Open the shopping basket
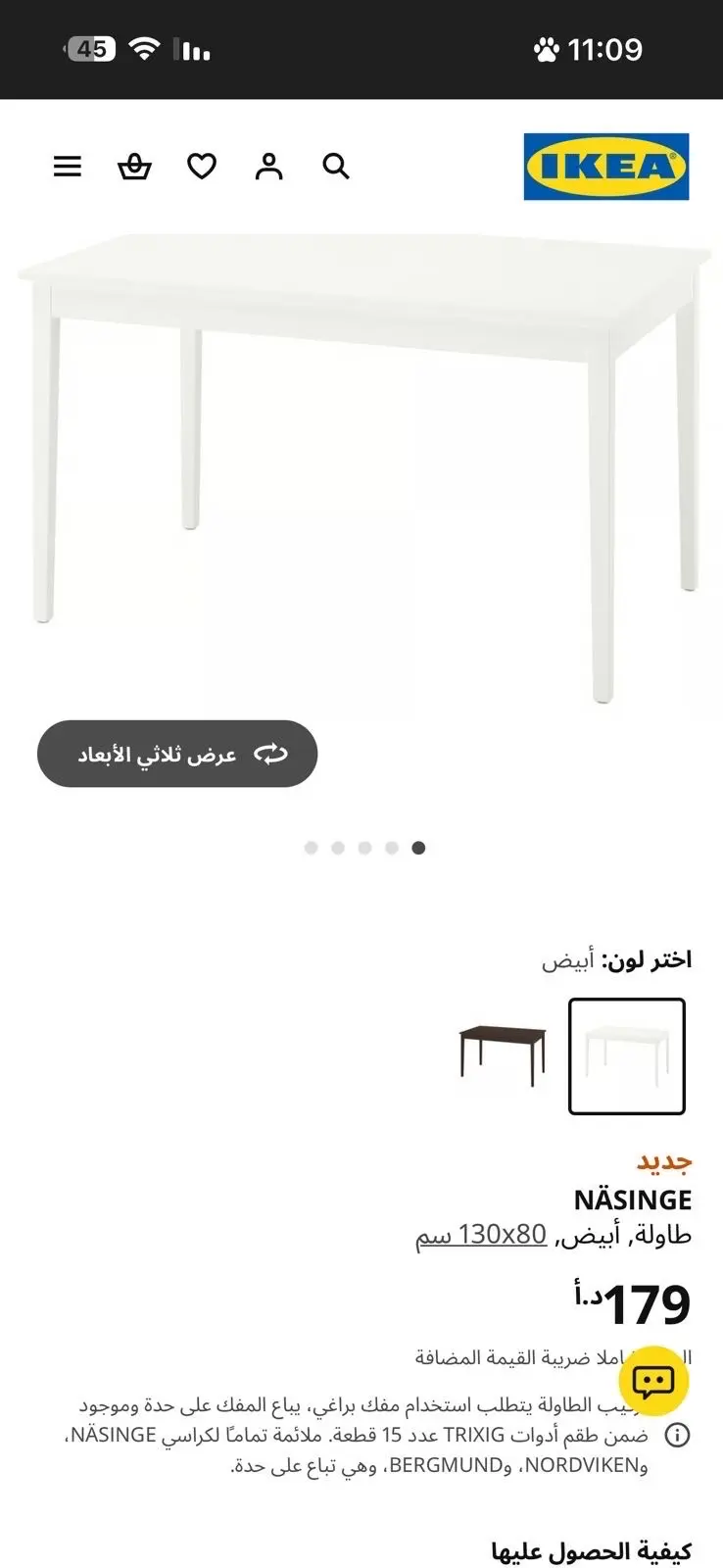This screenshot has height=1568, width=723. point(135,167)
